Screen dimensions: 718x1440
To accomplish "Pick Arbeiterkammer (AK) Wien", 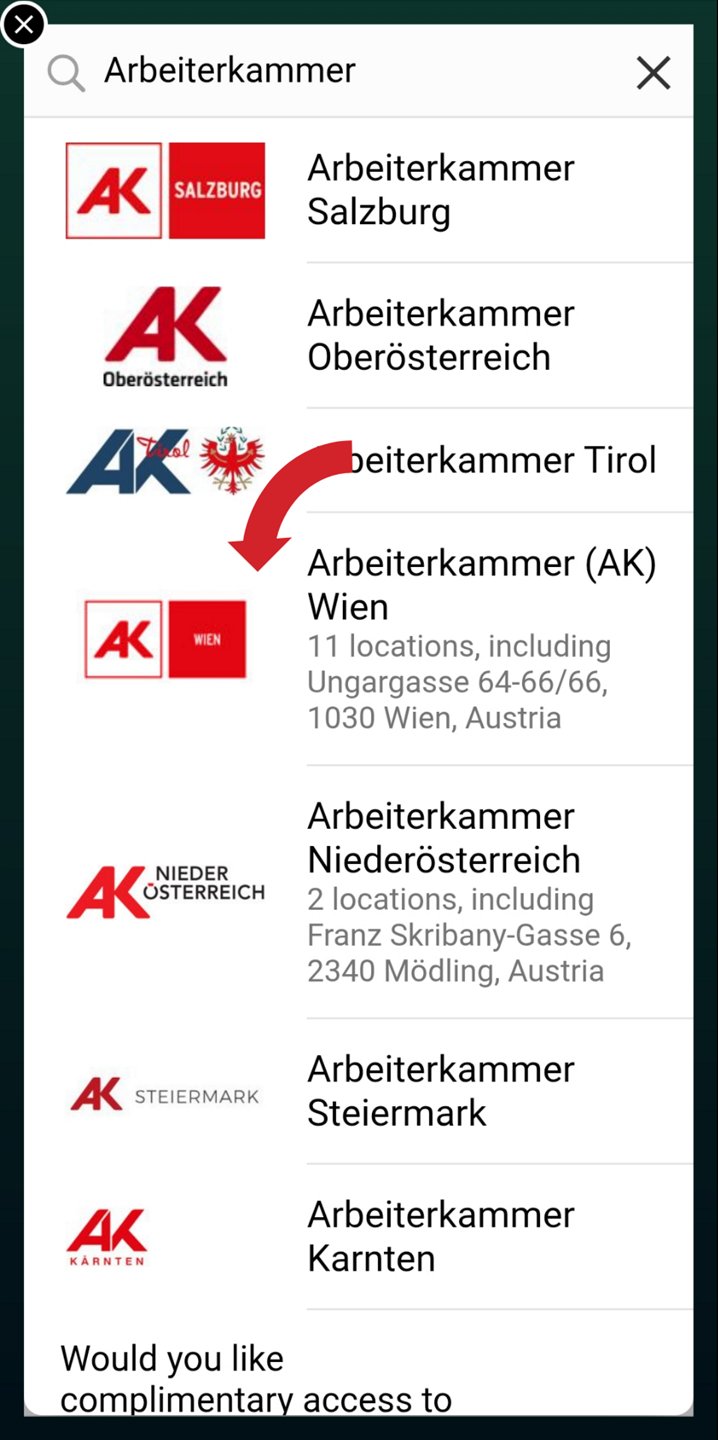I will pos(480,638).
